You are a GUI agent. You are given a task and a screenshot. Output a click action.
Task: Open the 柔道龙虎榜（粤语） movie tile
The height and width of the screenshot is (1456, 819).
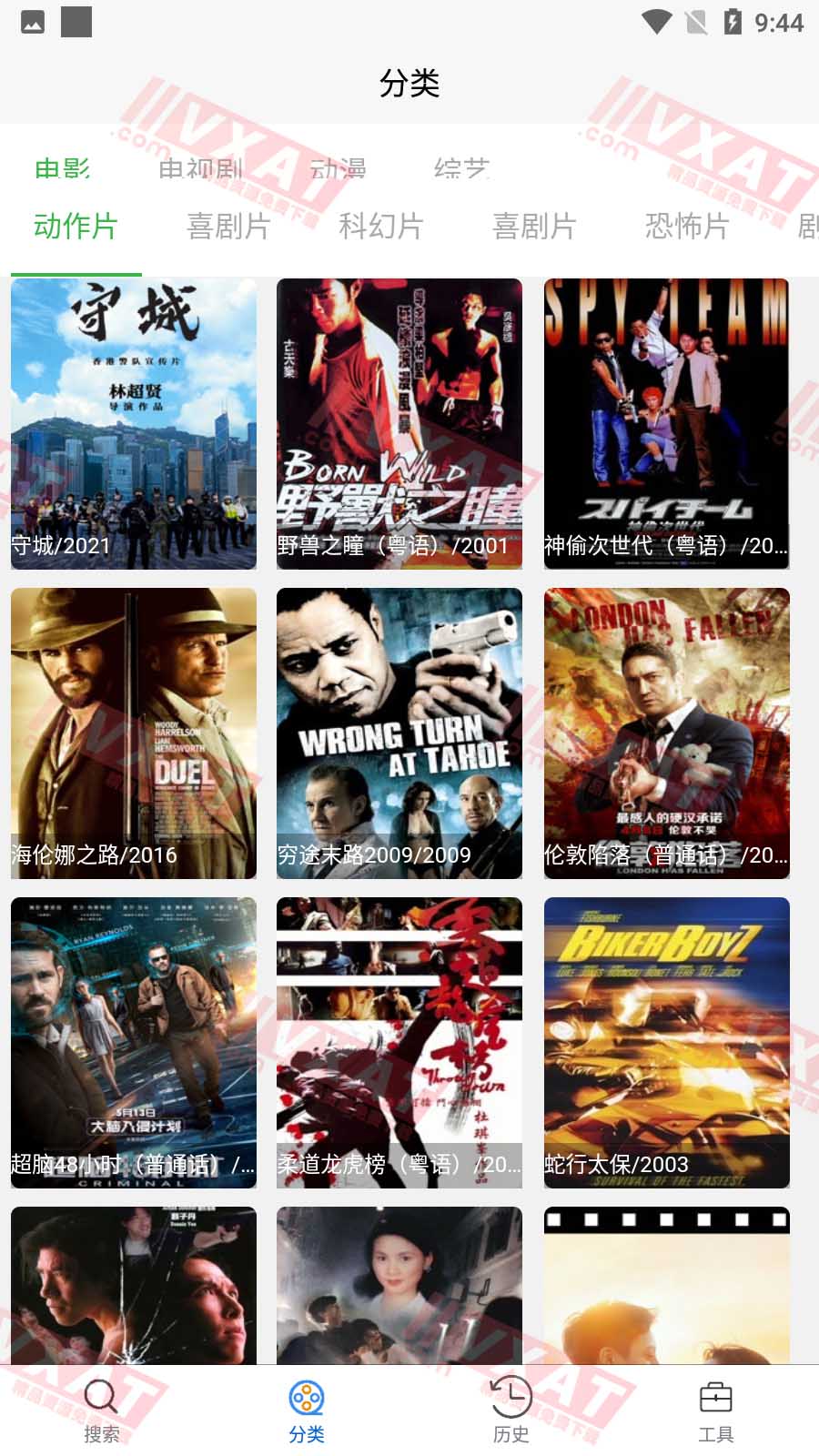coord(399,1042)
